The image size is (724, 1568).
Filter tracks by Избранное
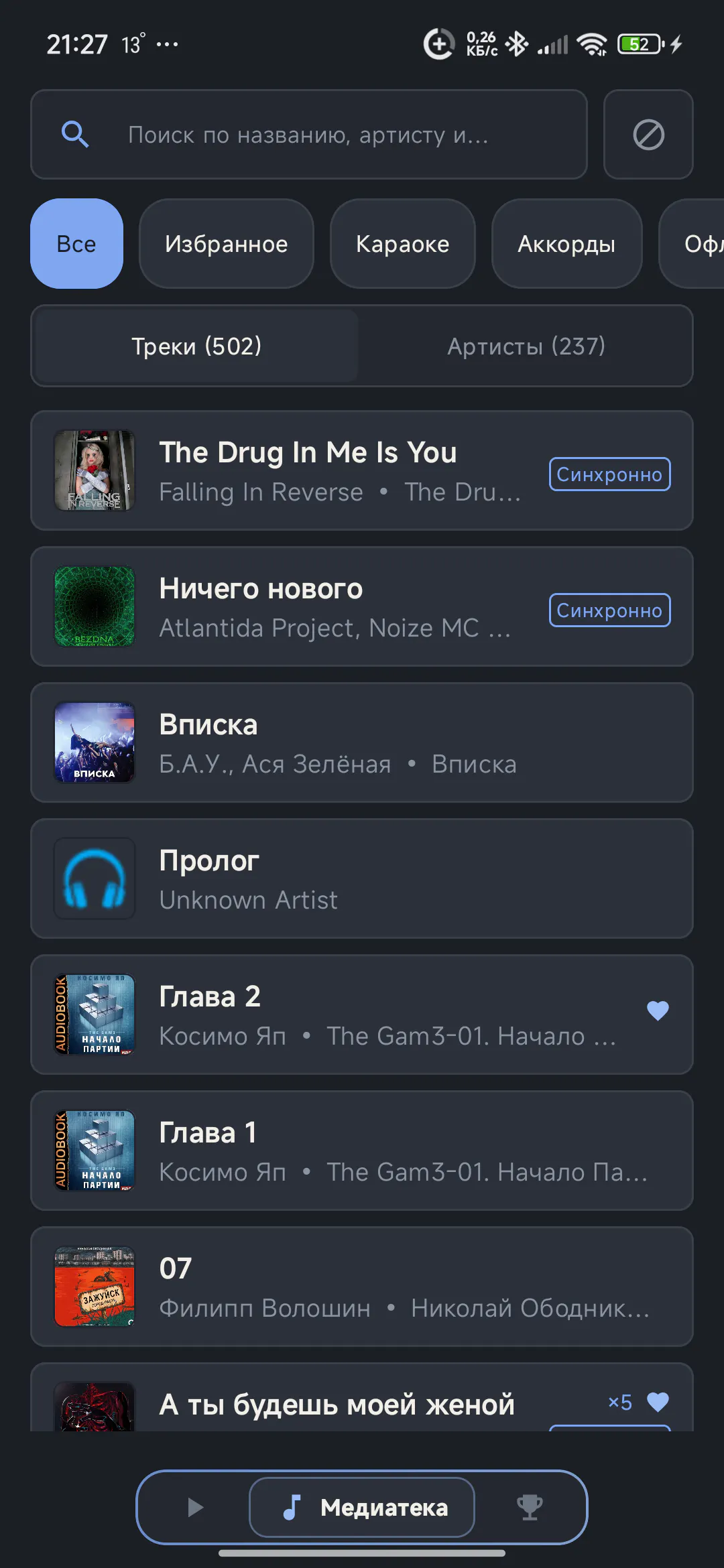tap(226, 244)
